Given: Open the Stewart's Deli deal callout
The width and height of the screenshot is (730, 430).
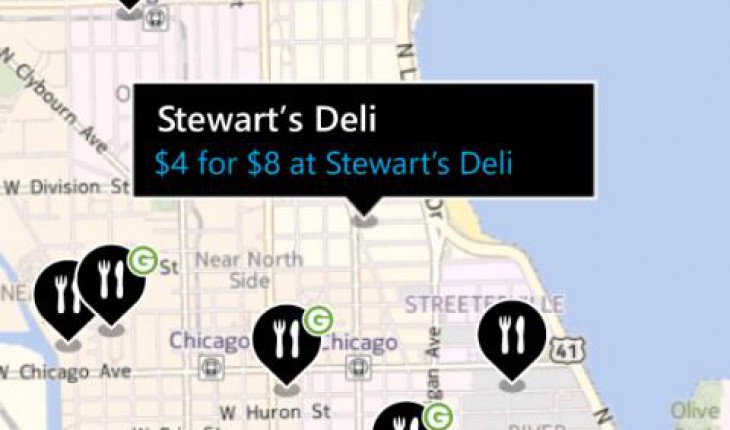Looking at the screenshot, I should 364,141.
